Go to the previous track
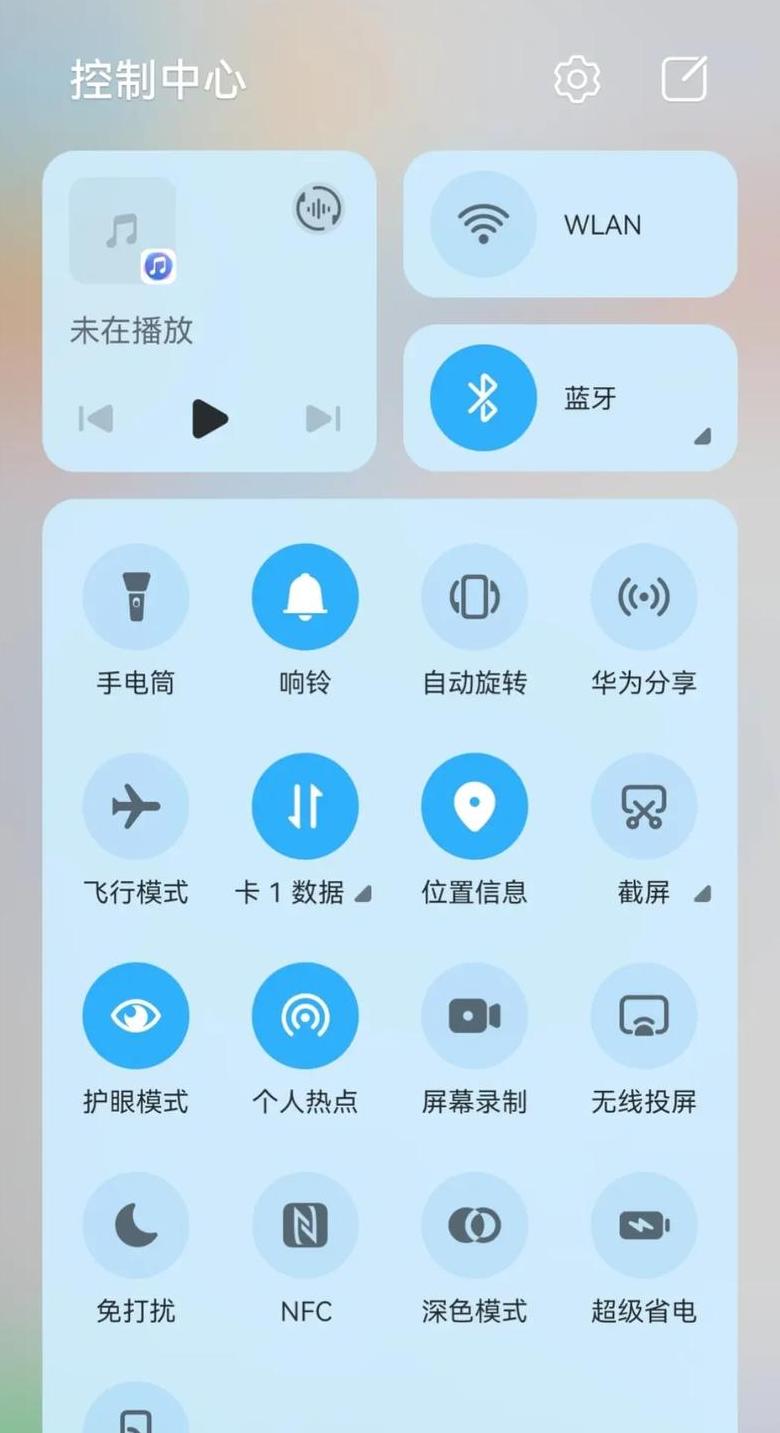Image resolution: width=780 pixels, height=1433 pixels. pyautogui.click(x=96, y=419)
